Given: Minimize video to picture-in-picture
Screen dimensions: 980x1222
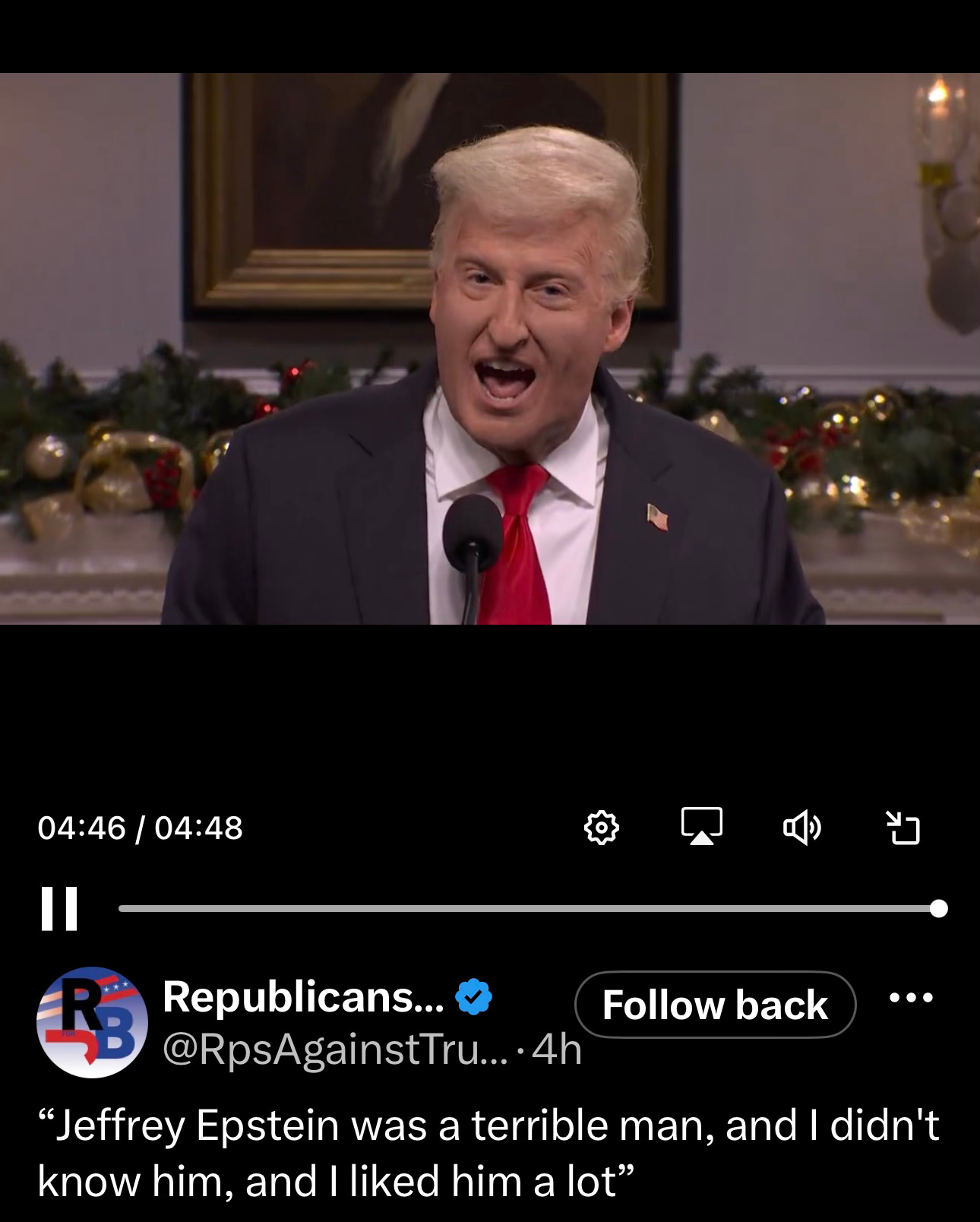Looking at the screenshot, I should [x=903, y=828].
